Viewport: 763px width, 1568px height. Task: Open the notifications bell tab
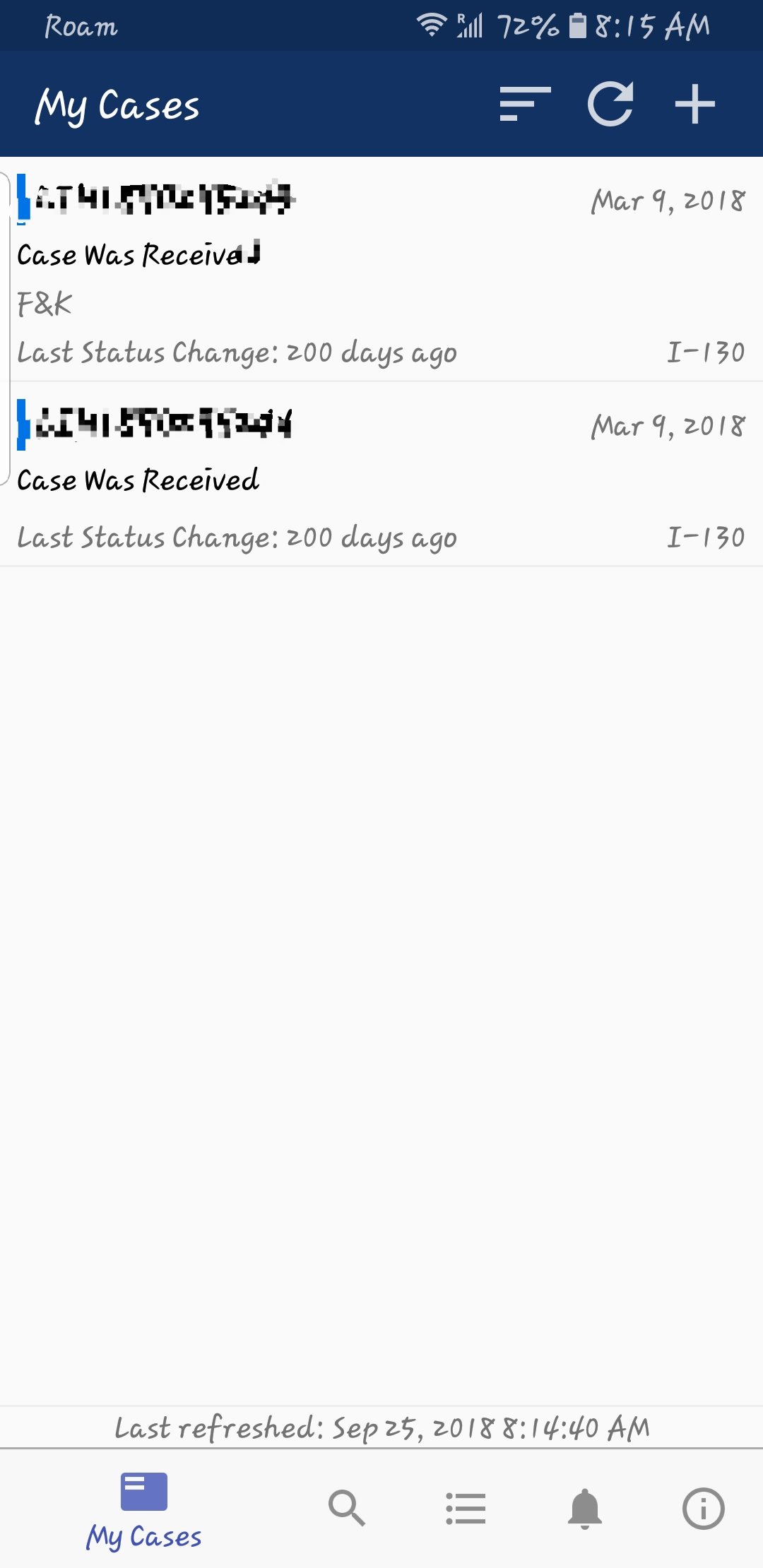click(x=585, y=1508)
